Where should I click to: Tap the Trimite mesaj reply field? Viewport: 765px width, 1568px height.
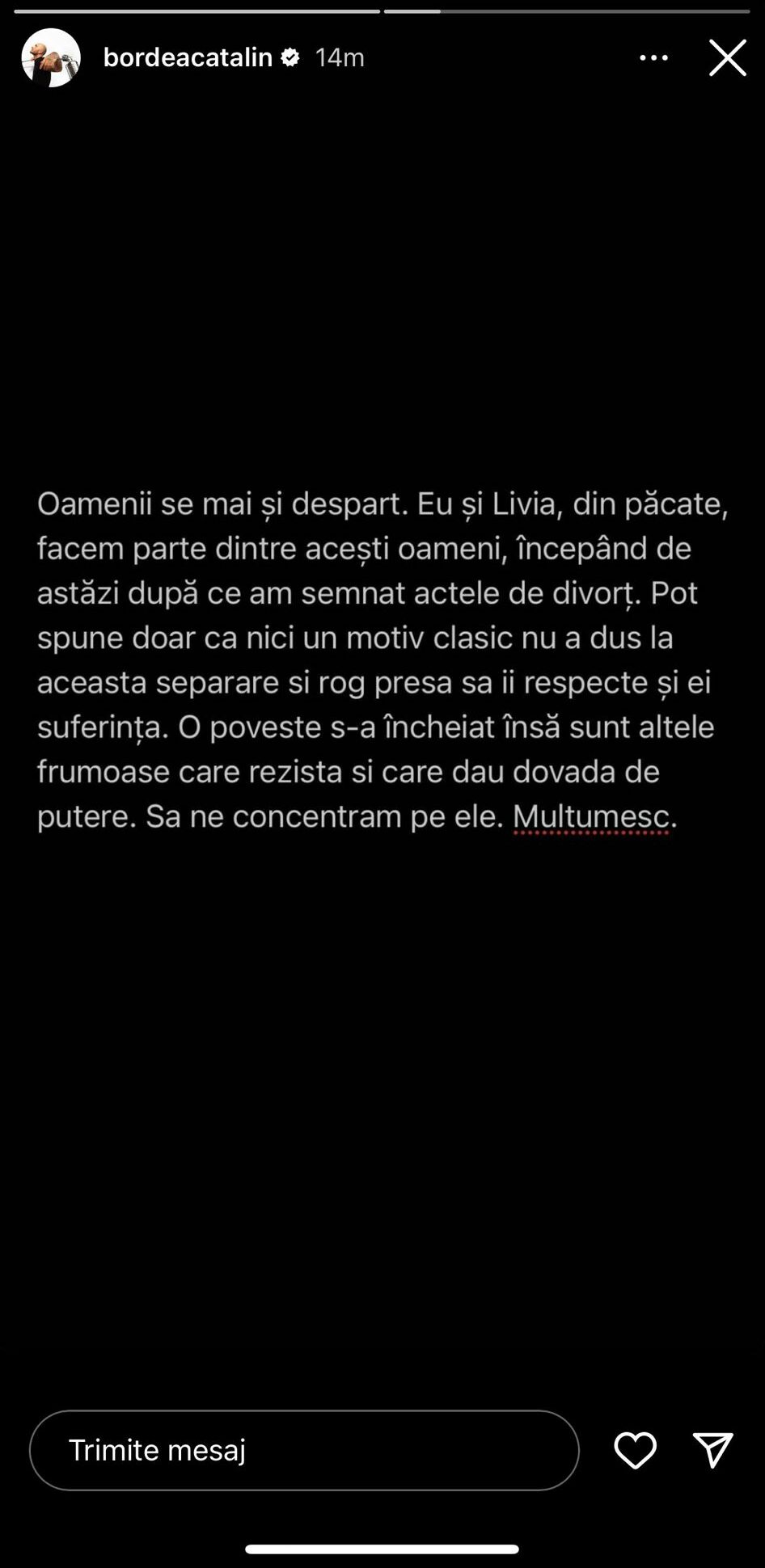pyautogui.click(x=304, y=1450)
